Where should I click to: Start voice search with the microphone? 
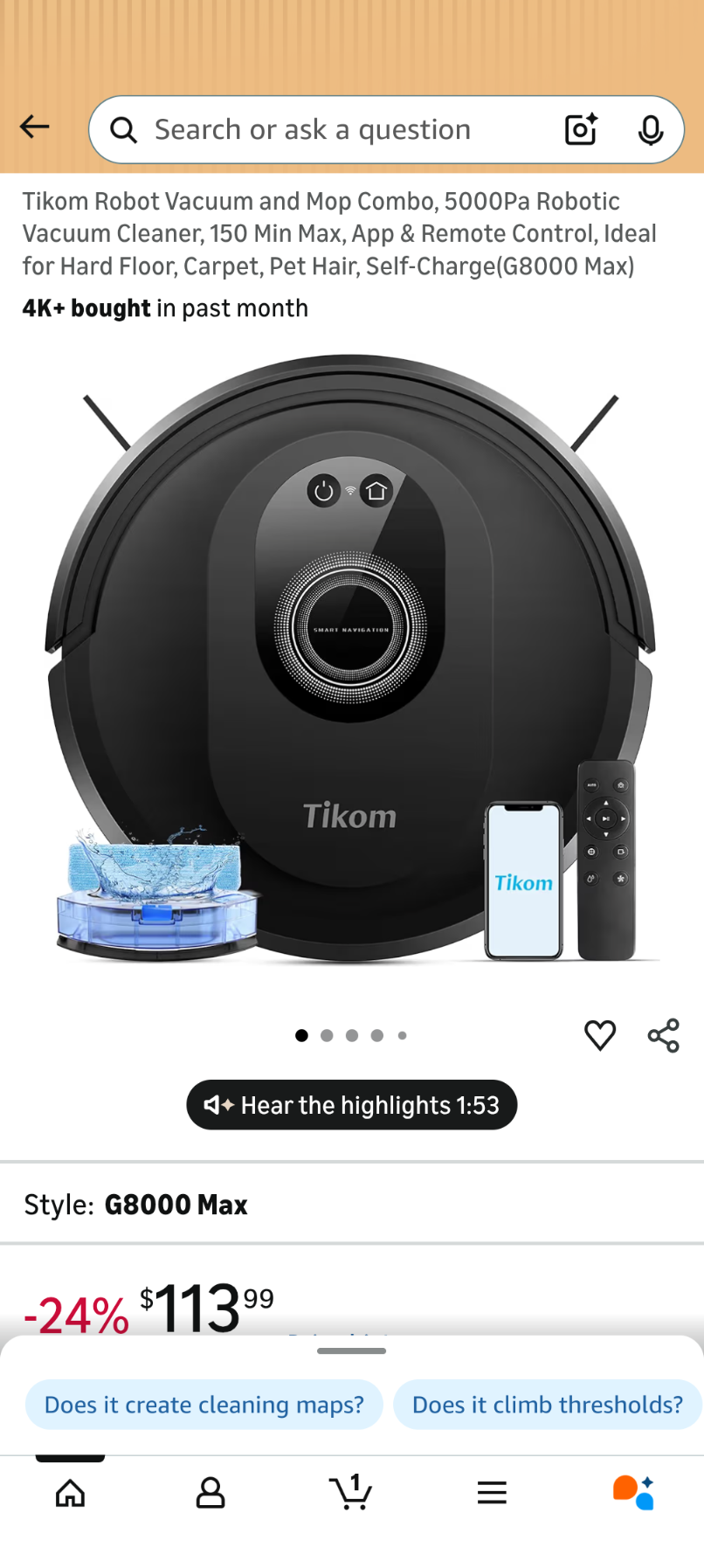[650, 130]
